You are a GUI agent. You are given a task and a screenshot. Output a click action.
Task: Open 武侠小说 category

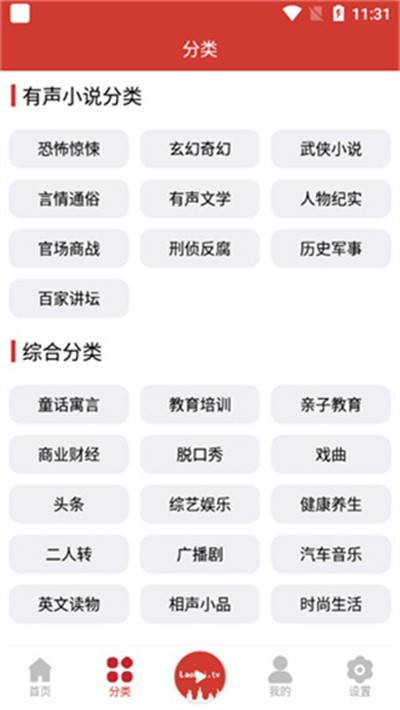pyautogui.click(x=331, y=149)
